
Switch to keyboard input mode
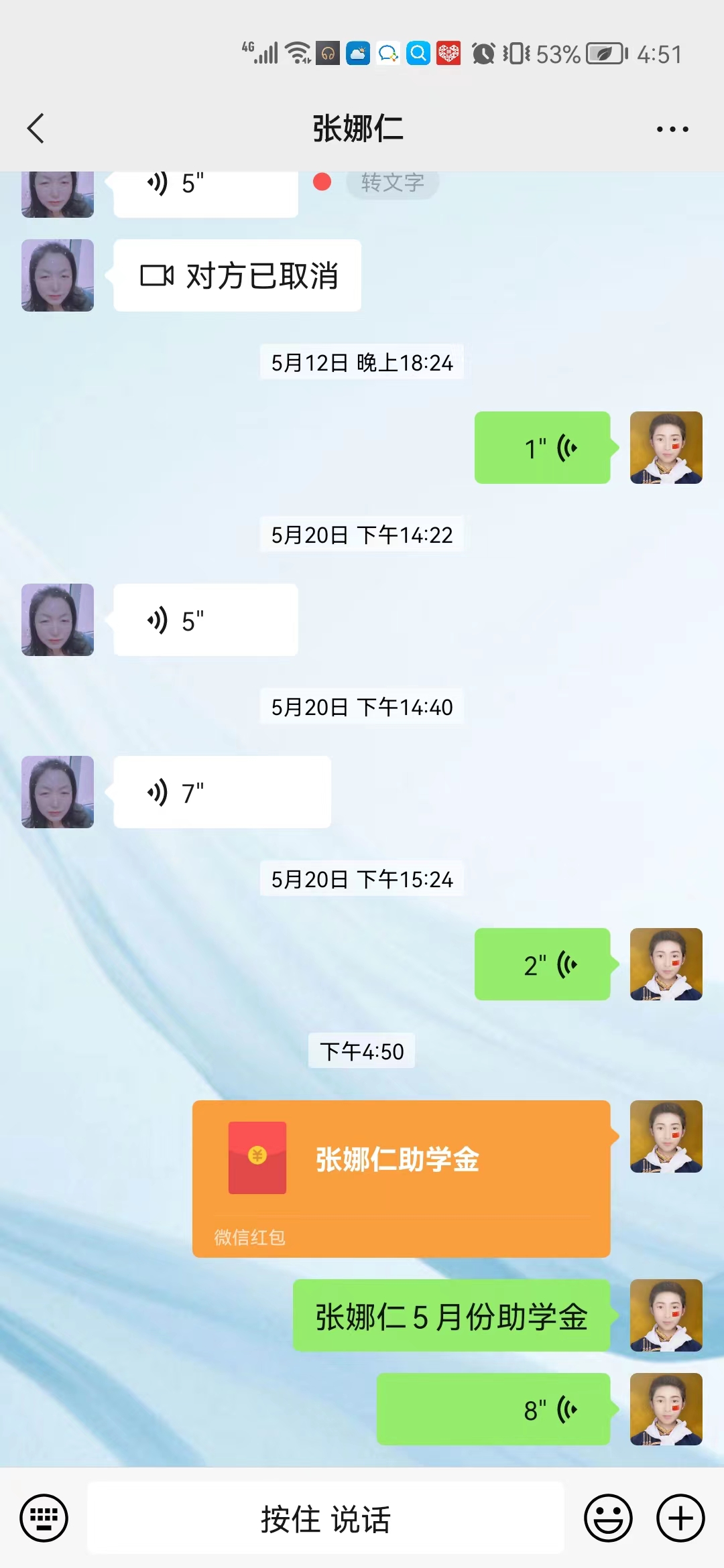[x=44, y=1518]
